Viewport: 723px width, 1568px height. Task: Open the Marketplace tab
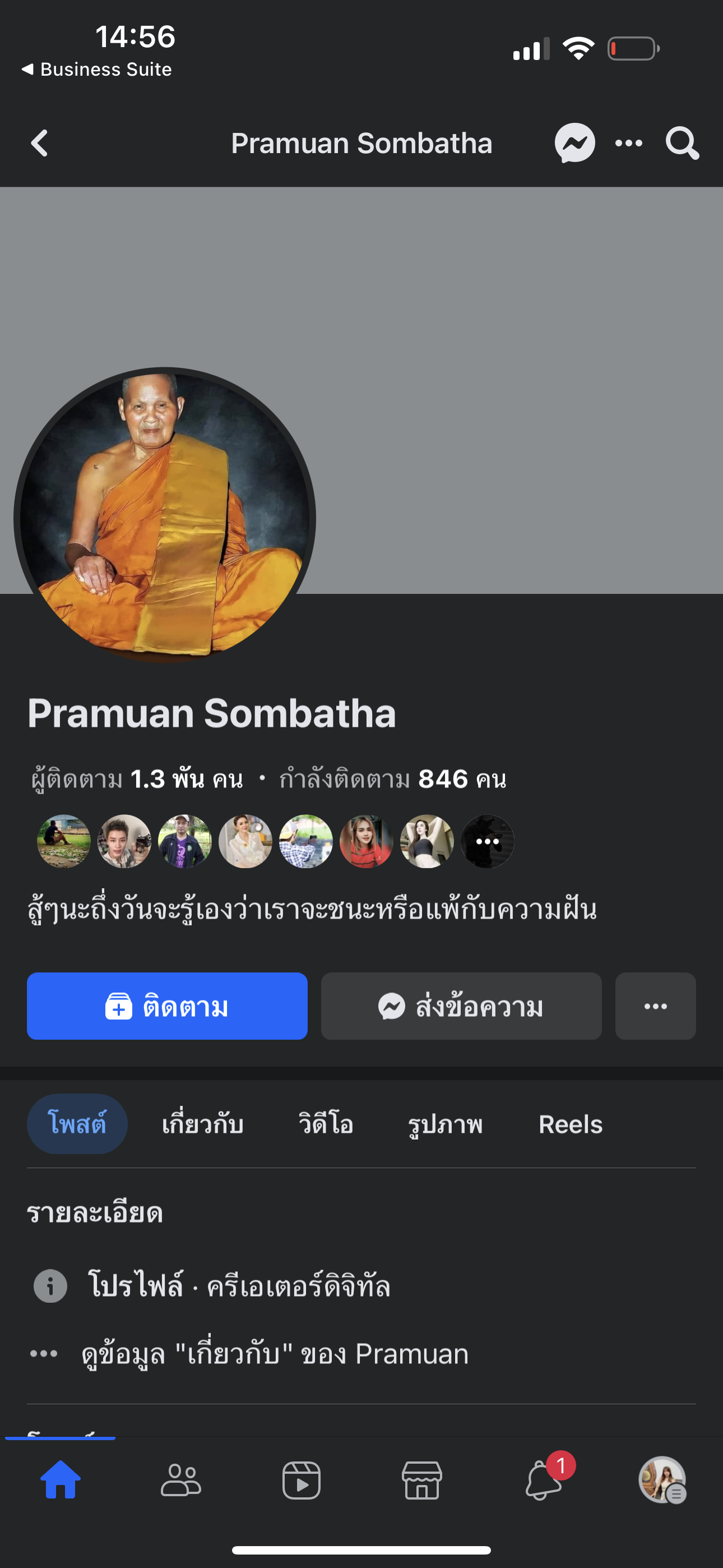tap(421, 1481)
